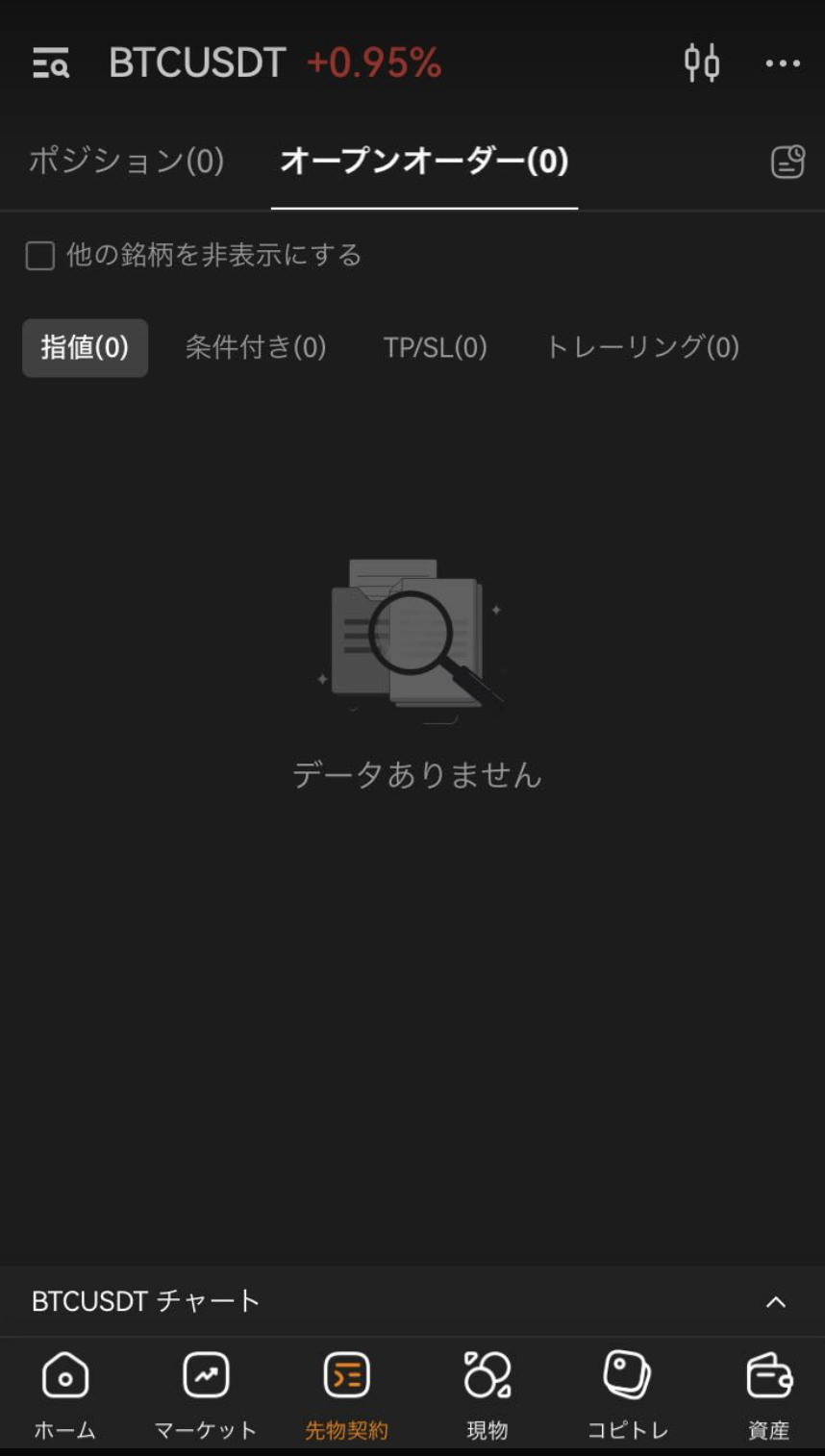Show the TP/SL(0) orders
Screen dimensions: 825x1456
coord(435,347)
